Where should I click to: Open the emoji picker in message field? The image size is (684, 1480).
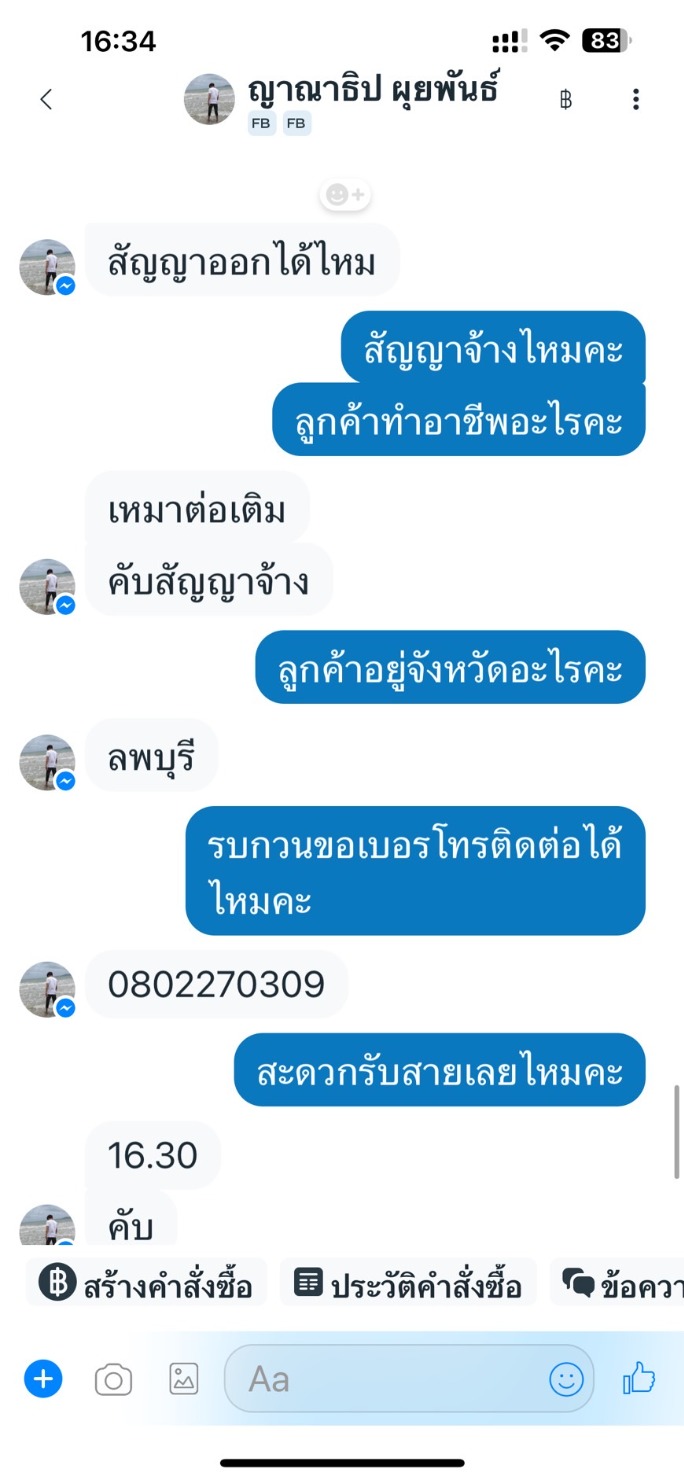[x=566, y=1380]
